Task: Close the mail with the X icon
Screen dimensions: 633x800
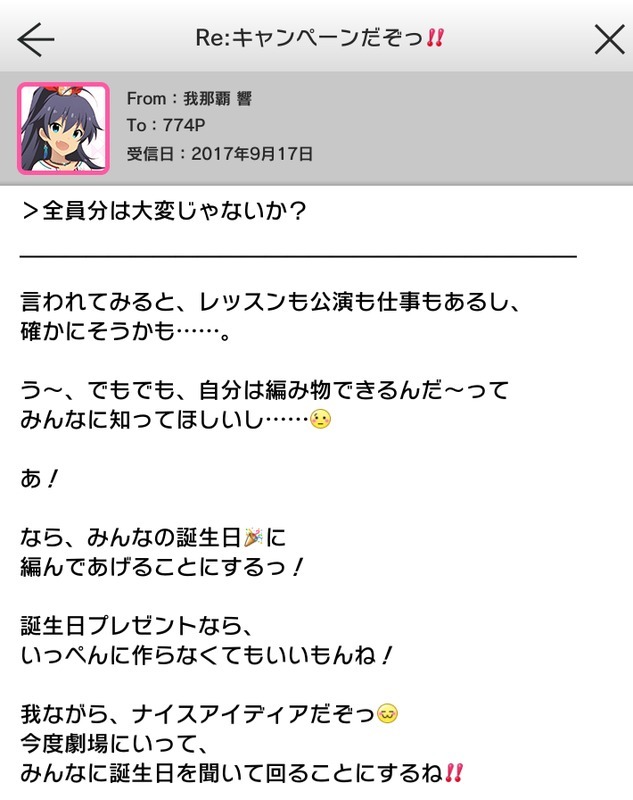Action: click(609, 38)
